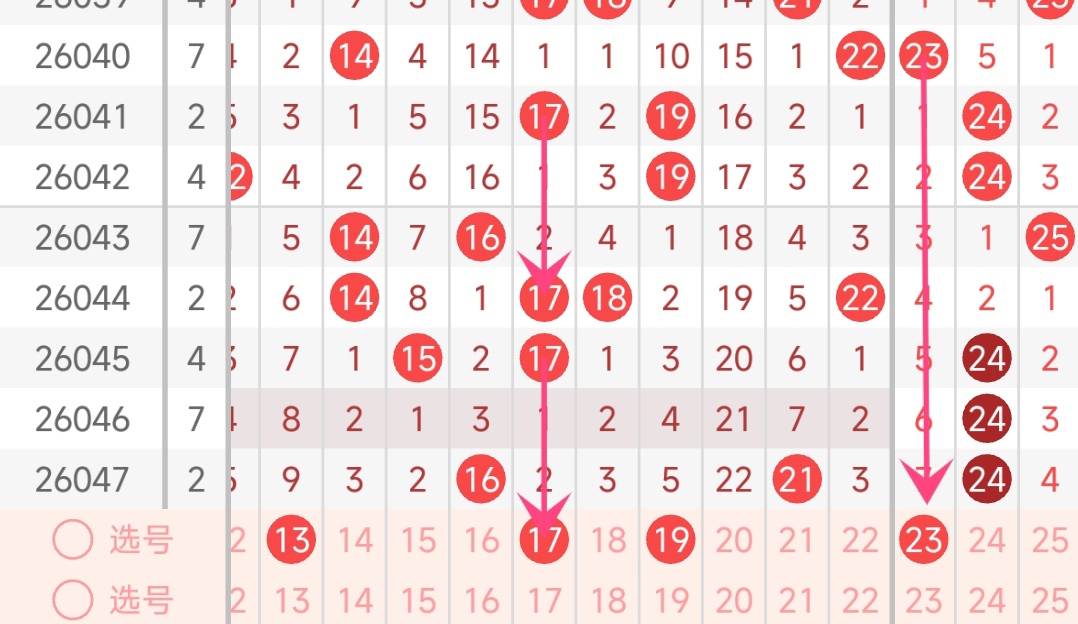Deselect highlighted 23 in the 选号 row
1078x624 pixels.
tap(923, 541)
